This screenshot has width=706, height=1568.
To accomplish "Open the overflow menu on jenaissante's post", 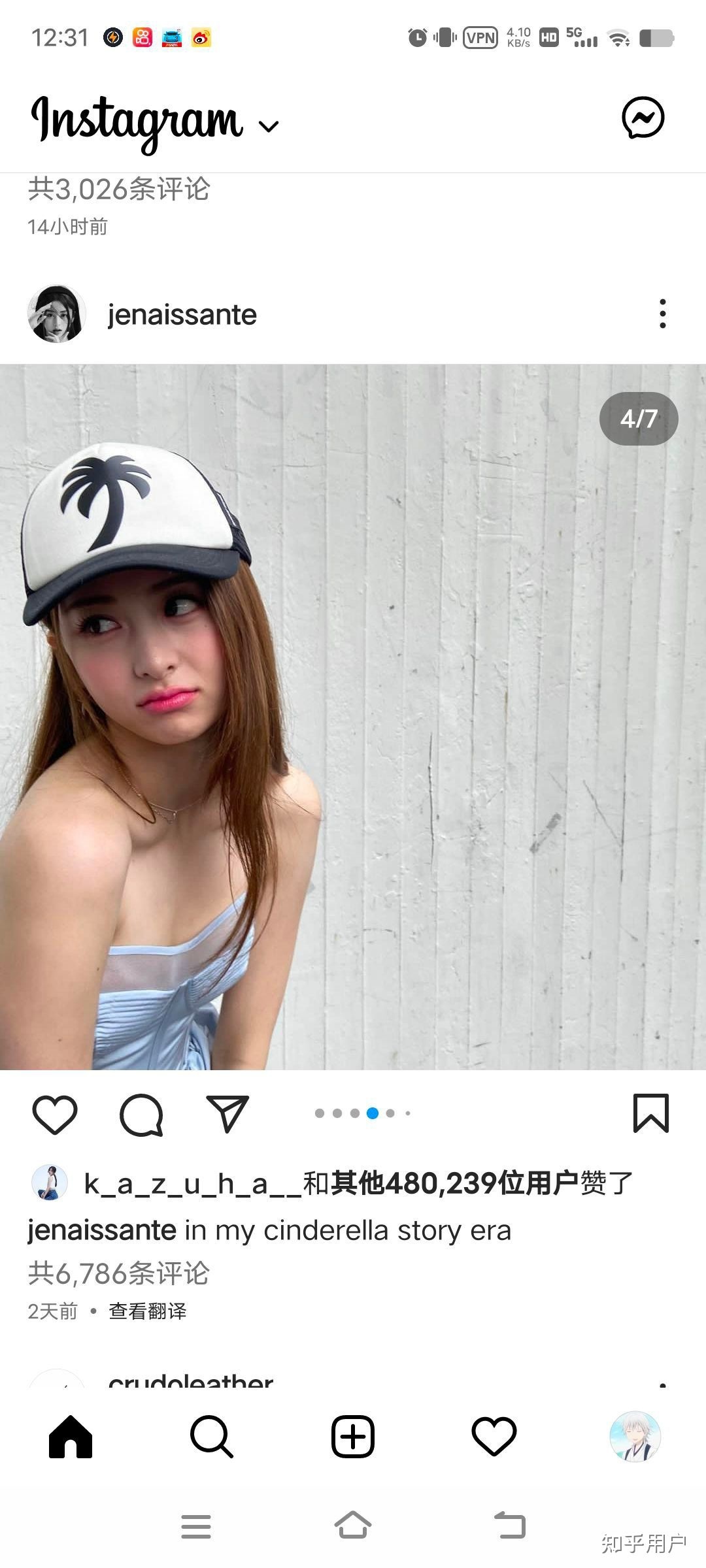I will click(662, 314).
